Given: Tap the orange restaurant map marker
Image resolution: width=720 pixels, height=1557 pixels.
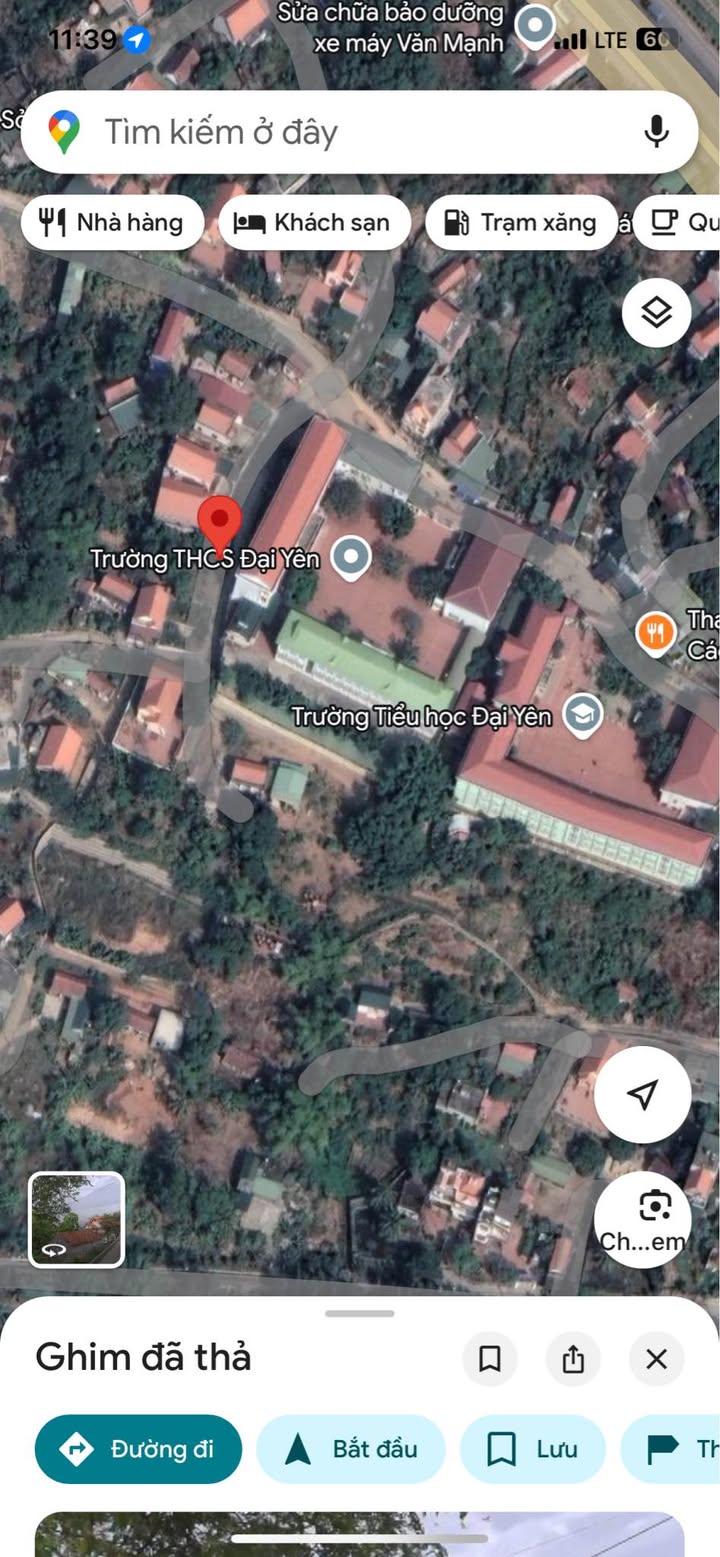Looking at the screenshot, I should click(x=656, y=633).
